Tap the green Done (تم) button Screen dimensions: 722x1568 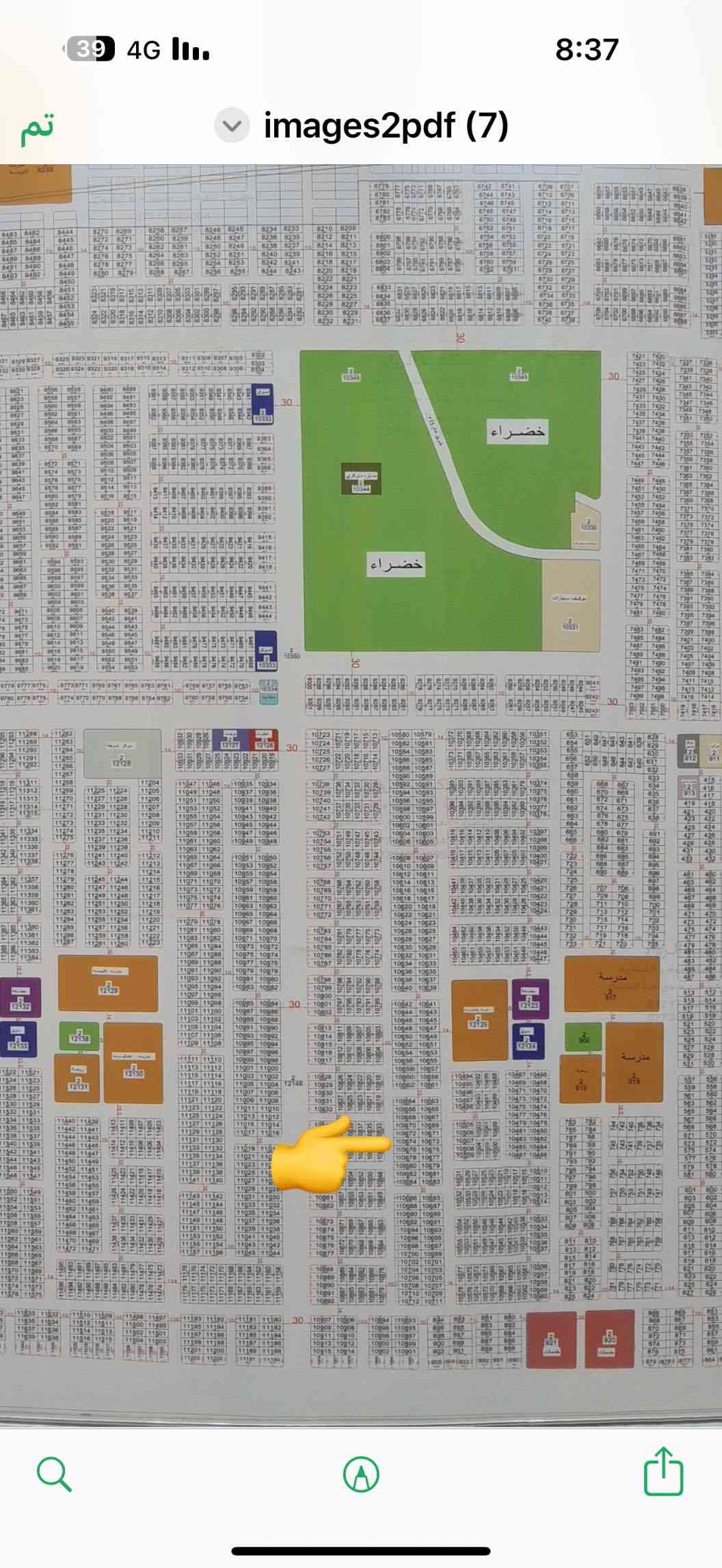[x=38, y=128]
